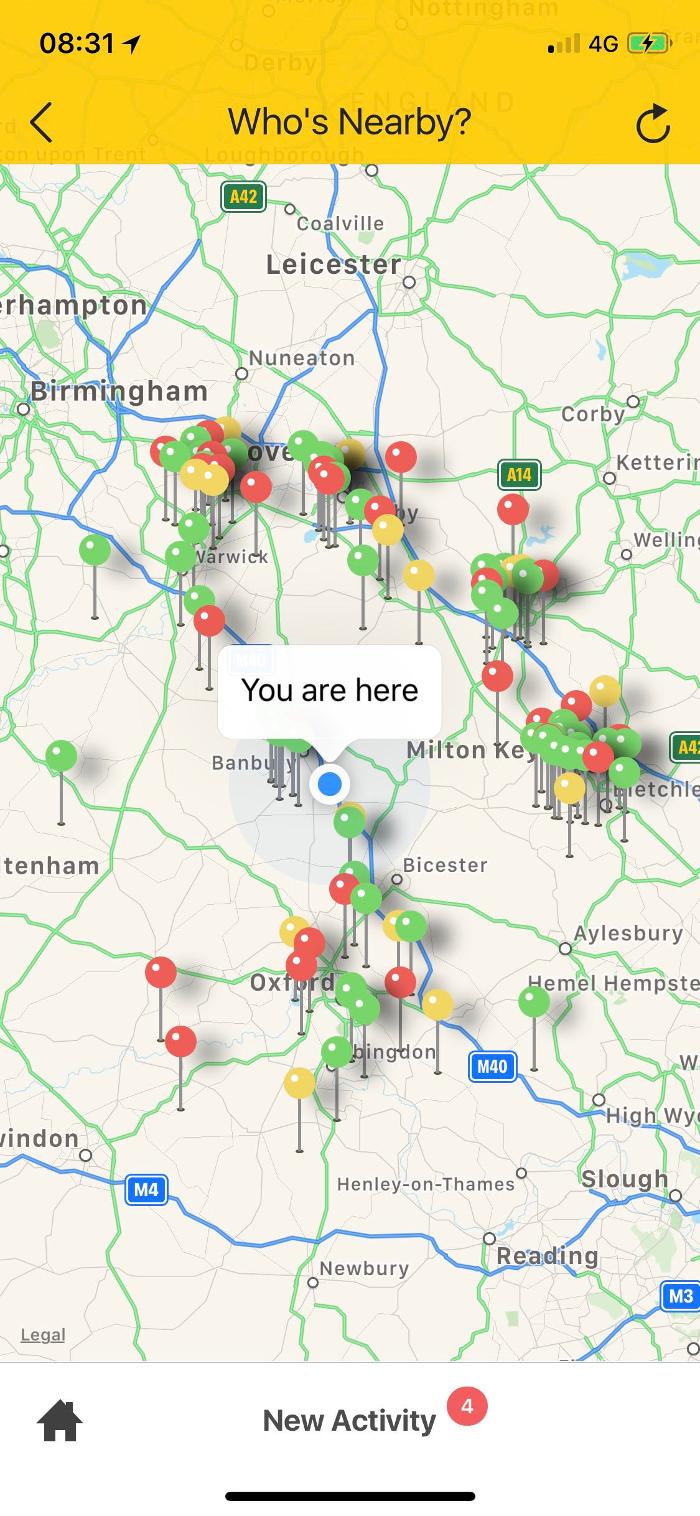Viewport: 700px width, 1516px height.
Task: Tap the blue current location dot
Action: [329, 783]
